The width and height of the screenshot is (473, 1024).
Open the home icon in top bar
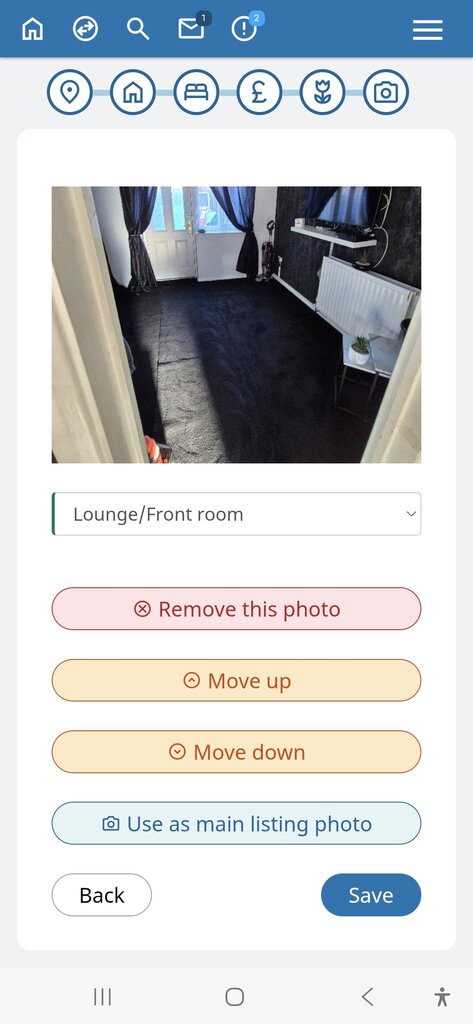click(x=32, y=29)
